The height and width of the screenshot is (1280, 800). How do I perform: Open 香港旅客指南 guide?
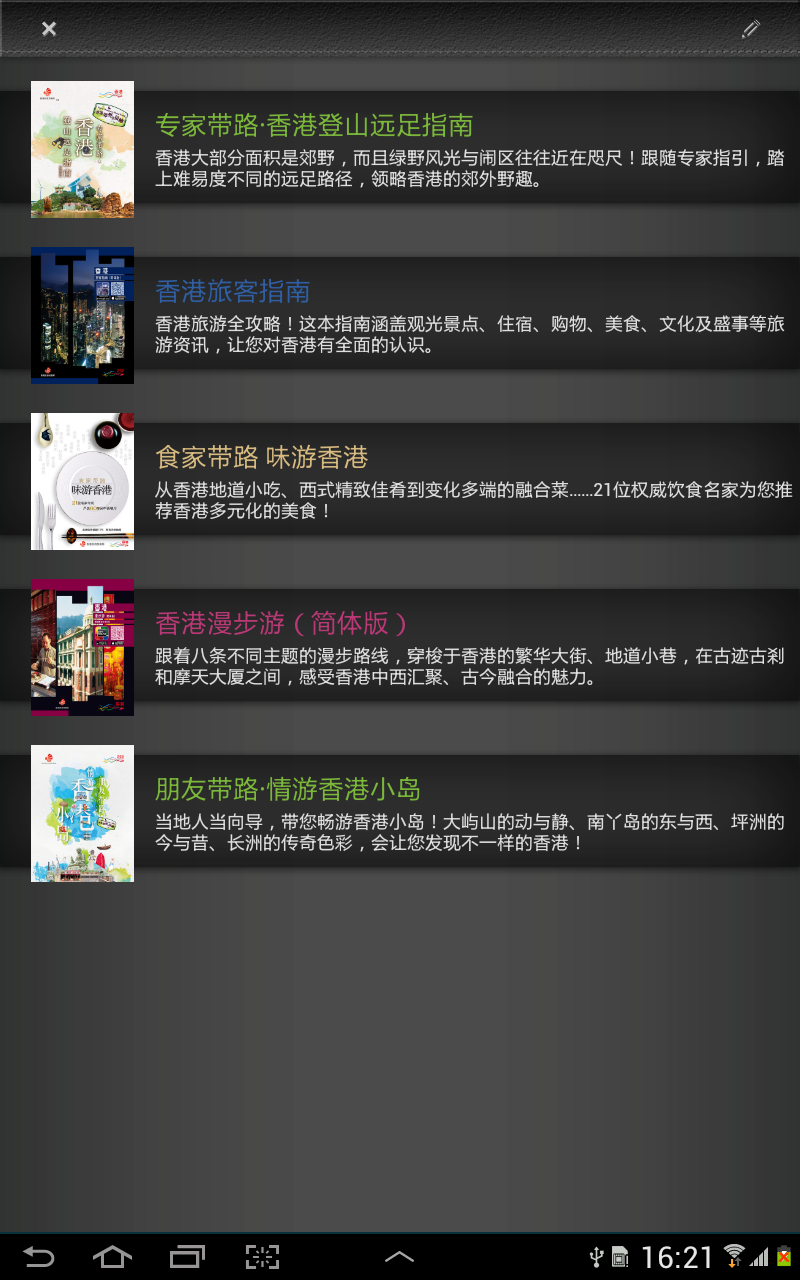pyautogui.click(x=233, y=292)
